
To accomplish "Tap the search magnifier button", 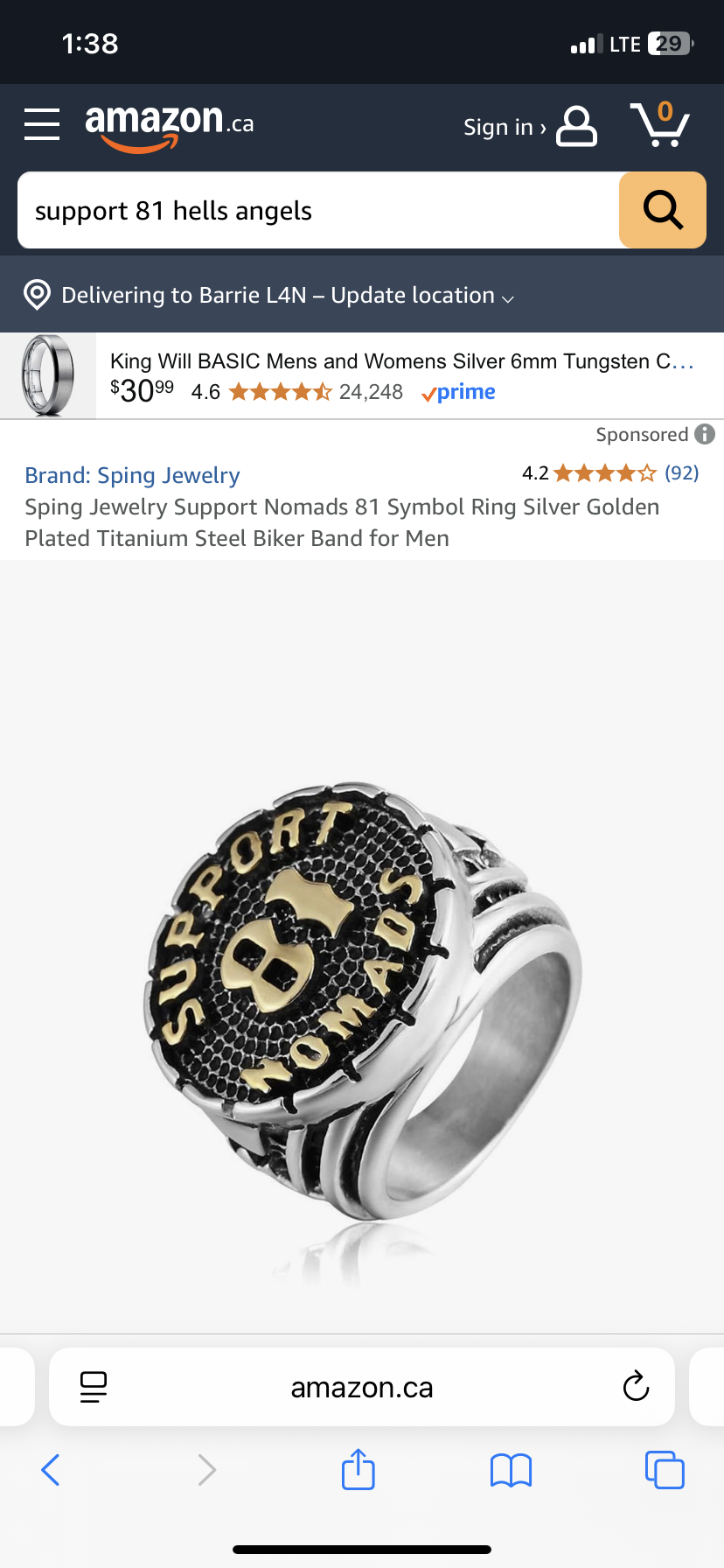I will coord(662,210).
